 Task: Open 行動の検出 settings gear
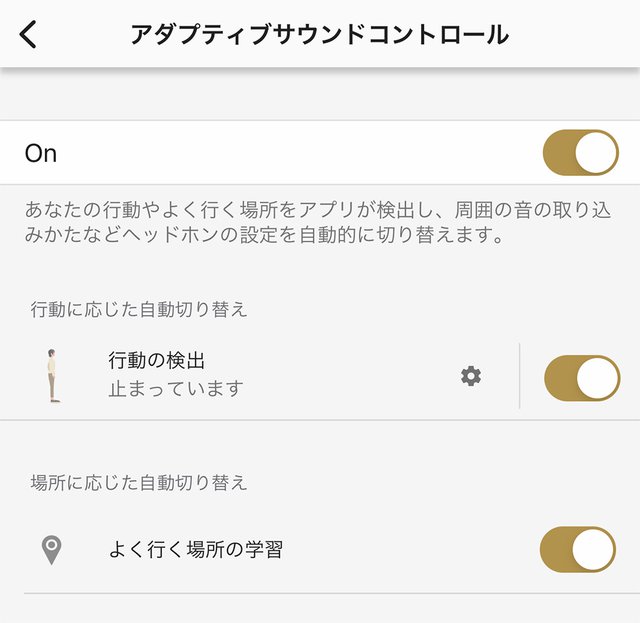coord(471,376)
